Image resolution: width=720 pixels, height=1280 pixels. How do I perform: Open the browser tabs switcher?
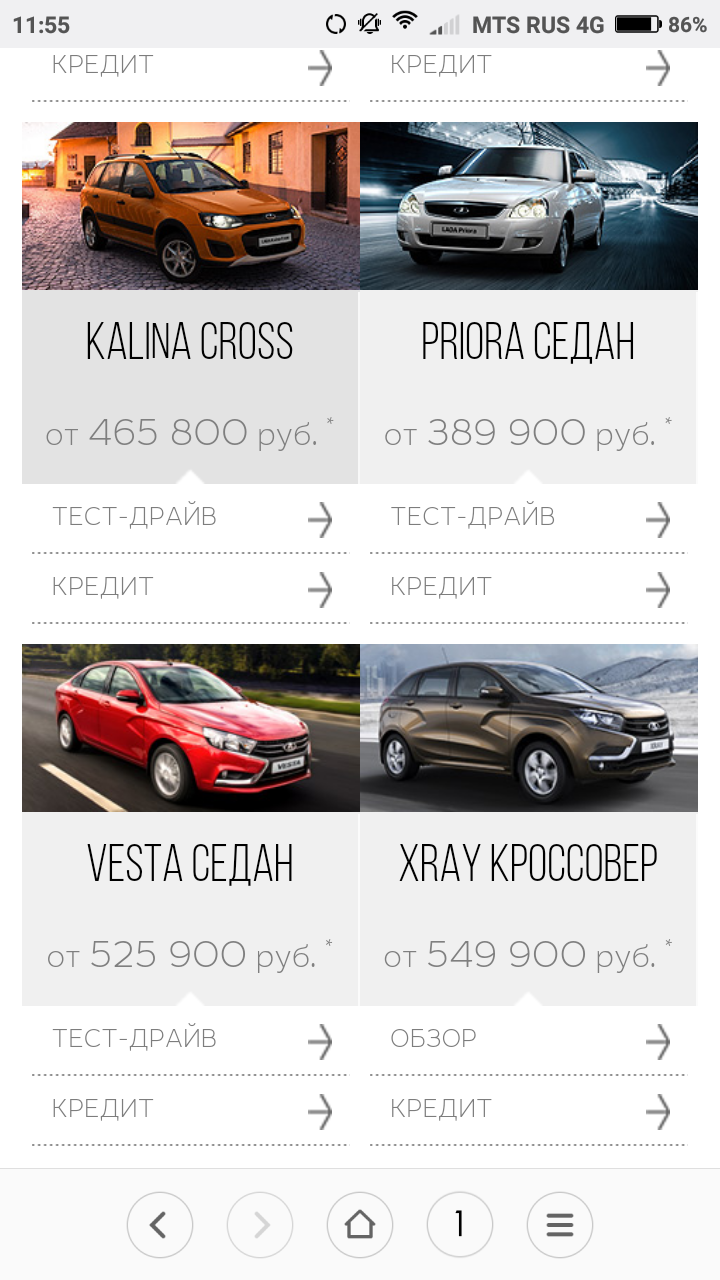coord(460,1224)
